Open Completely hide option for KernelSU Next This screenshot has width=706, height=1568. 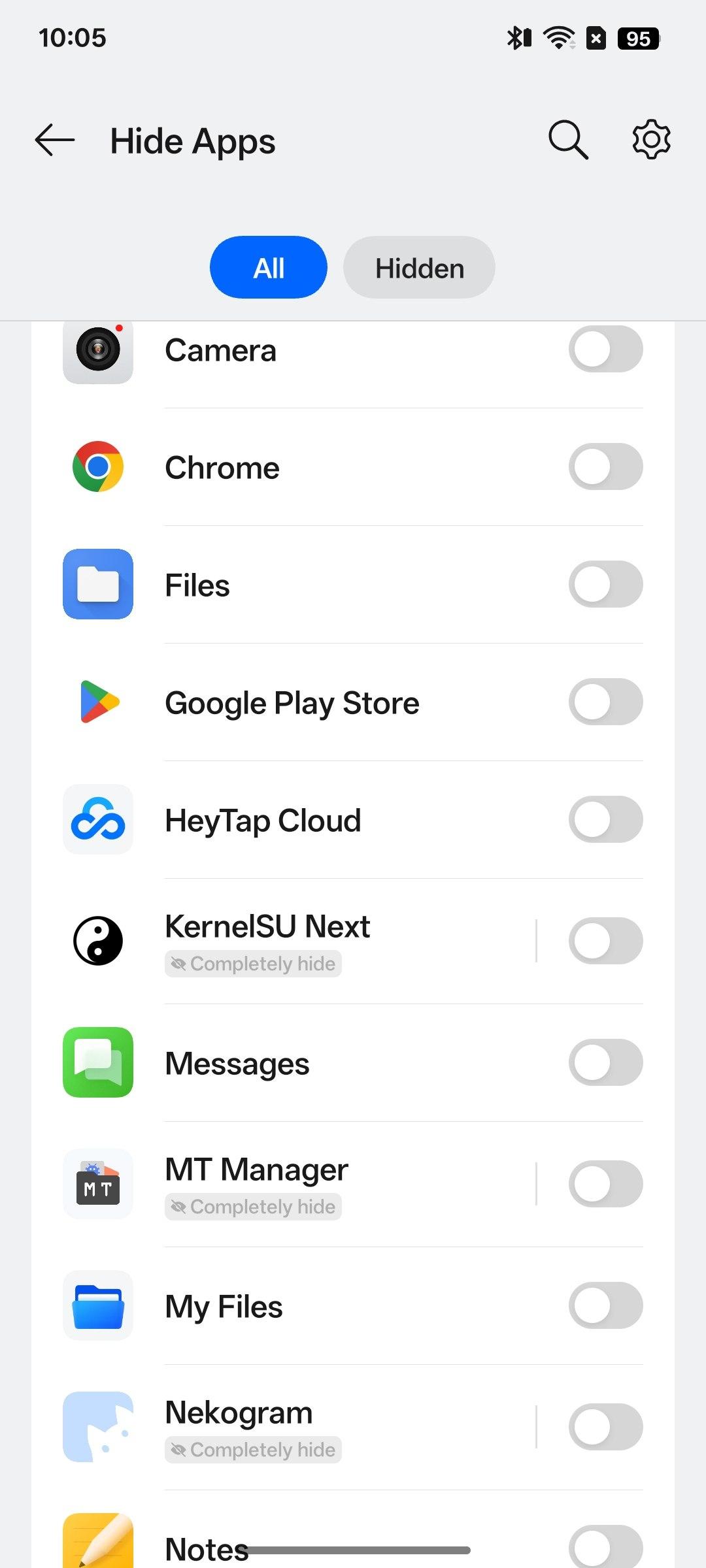[254, 964]
